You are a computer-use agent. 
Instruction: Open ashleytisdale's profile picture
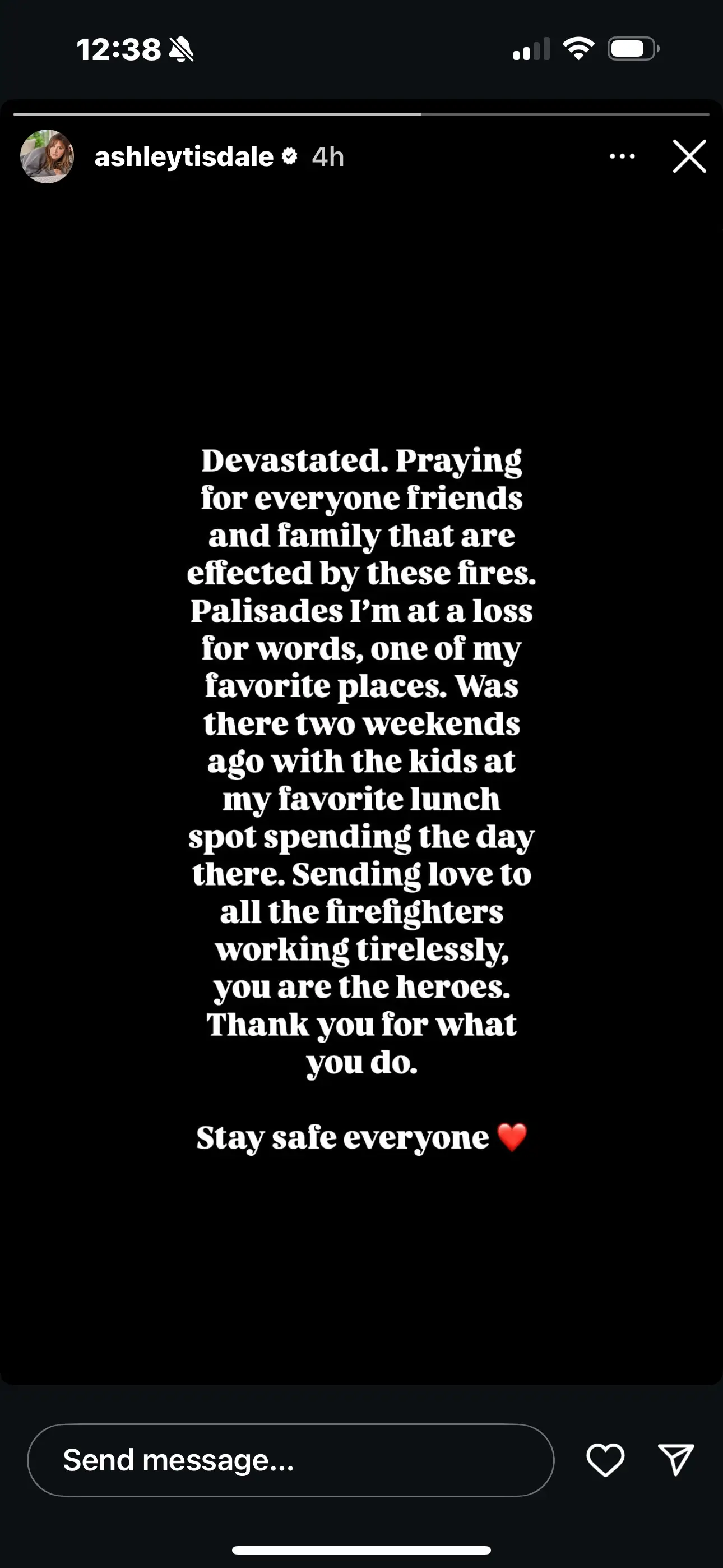point(47,156)
